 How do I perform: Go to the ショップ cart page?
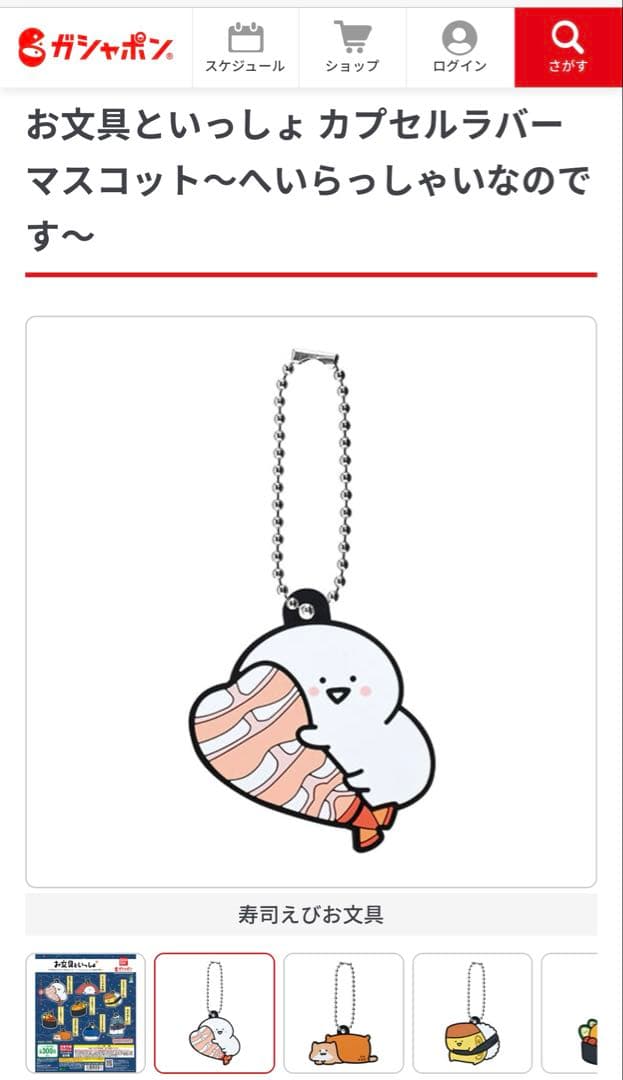[x=352, y=48]
